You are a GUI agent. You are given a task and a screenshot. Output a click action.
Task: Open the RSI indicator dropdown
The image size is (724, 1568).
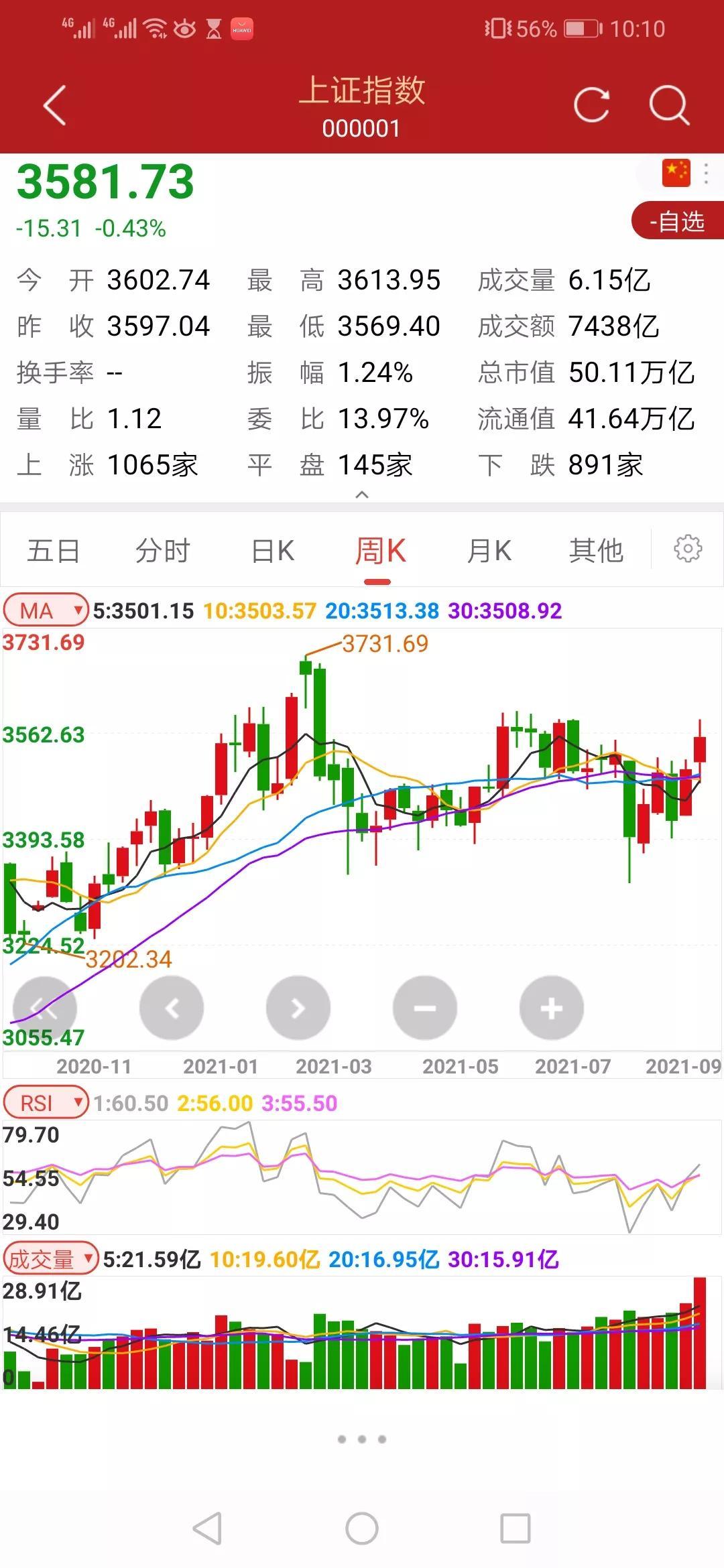(x=46, y=1103)
